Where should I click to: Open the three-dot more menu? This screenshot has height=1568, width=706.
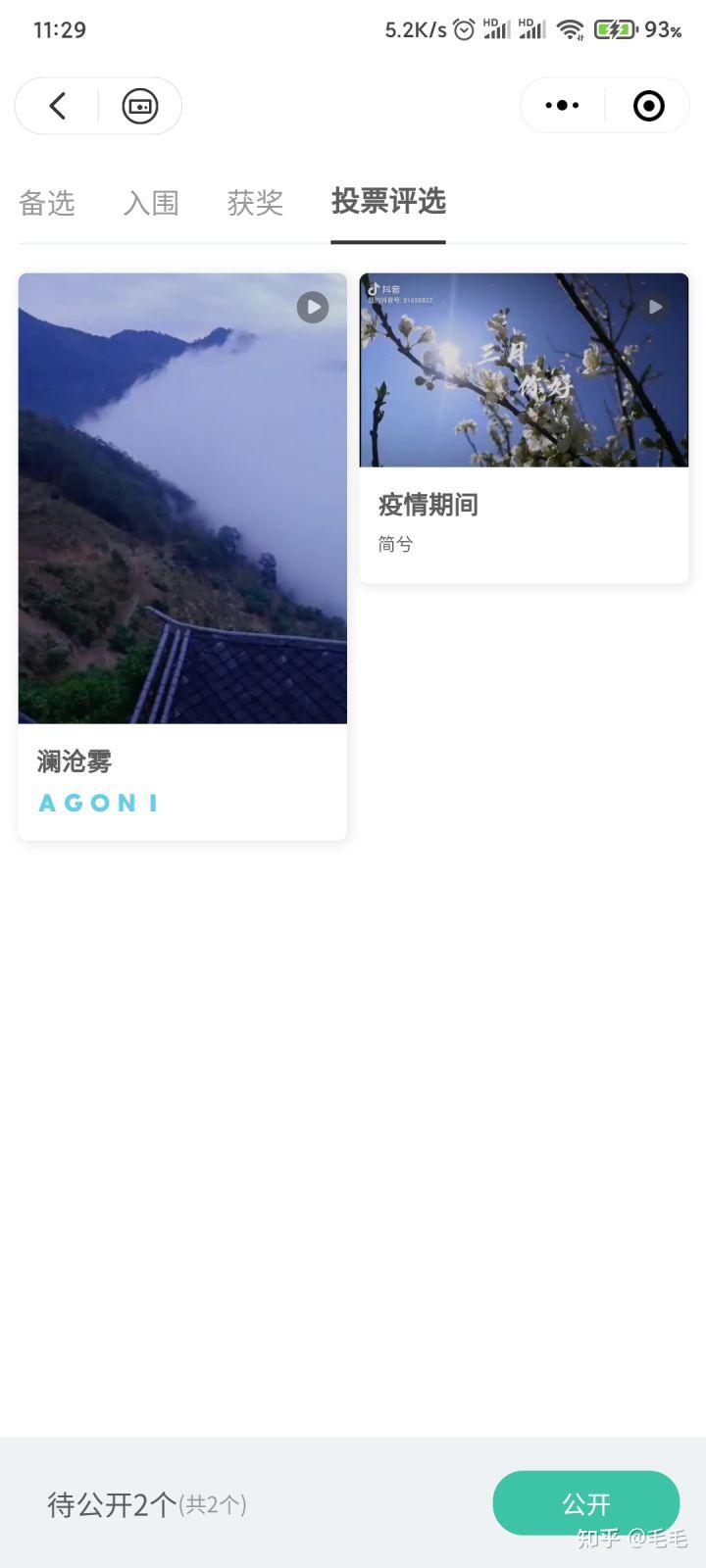coord(562,106)
